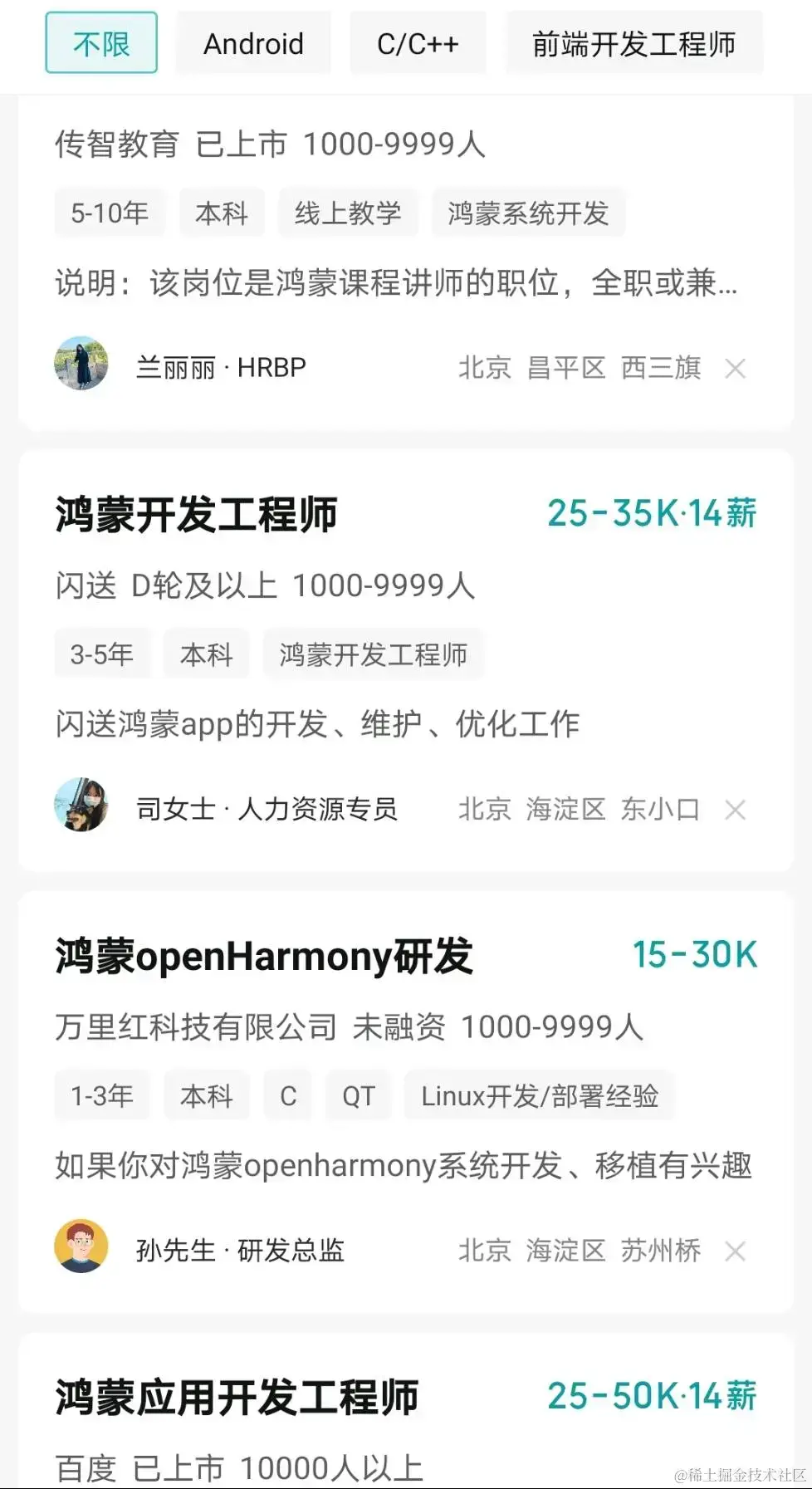Select the 不限 filter chip

[x=101, y=43]
